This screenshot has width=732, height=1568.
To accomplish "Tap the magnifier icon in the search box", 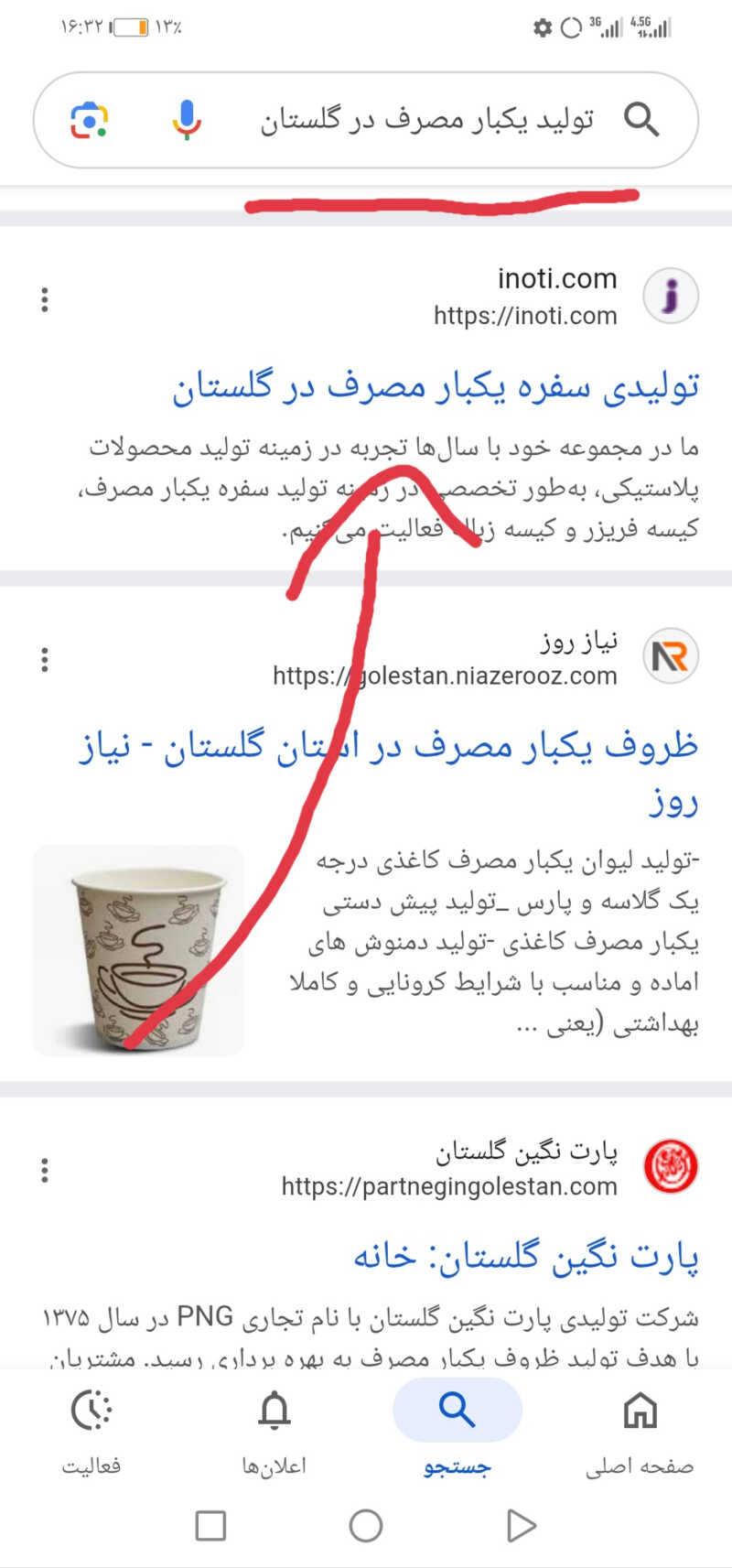I will 640,120.
